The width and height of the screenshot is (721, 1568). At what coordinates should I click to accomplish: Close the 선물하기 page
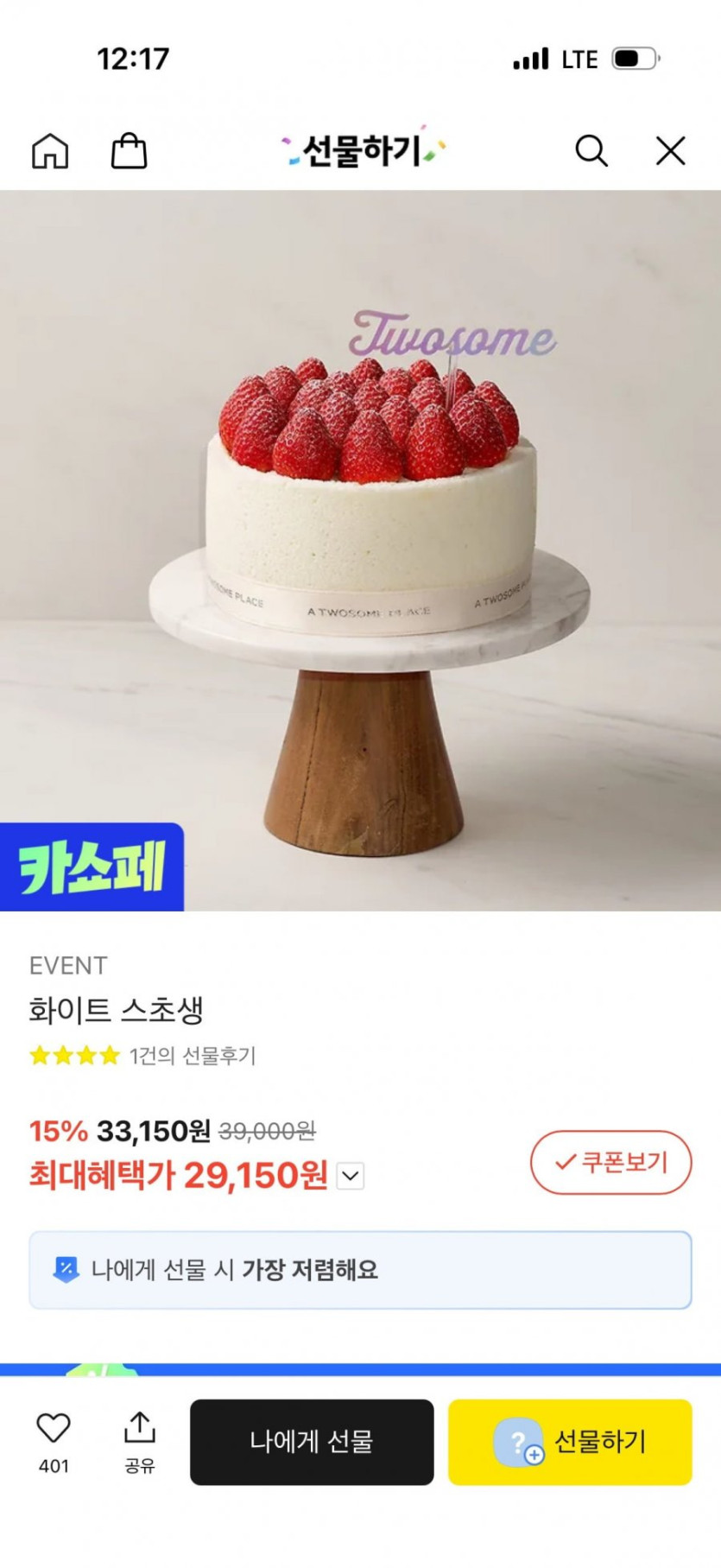coord(670,151)
